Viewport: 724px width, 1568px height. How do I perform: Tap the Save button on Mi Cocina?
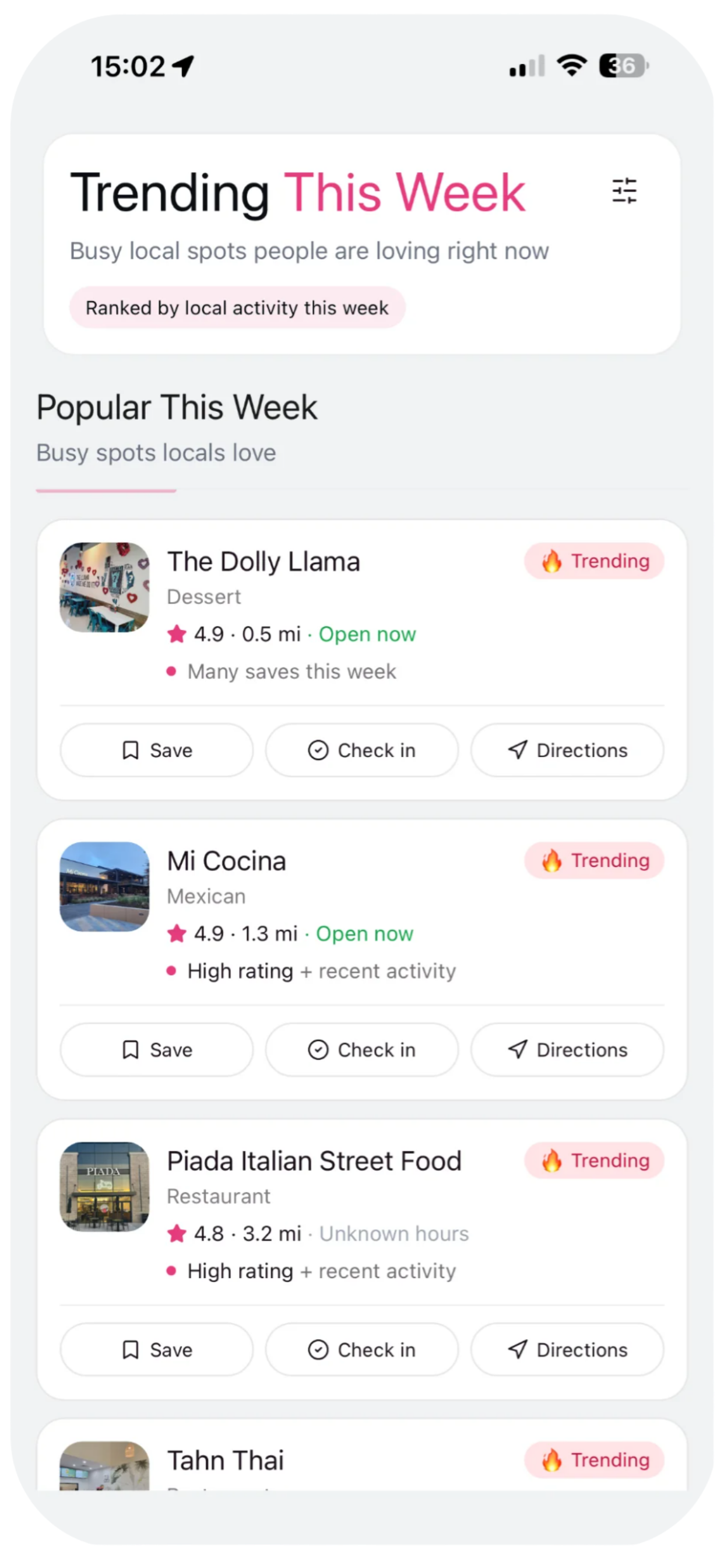(x=156, y=1049)
